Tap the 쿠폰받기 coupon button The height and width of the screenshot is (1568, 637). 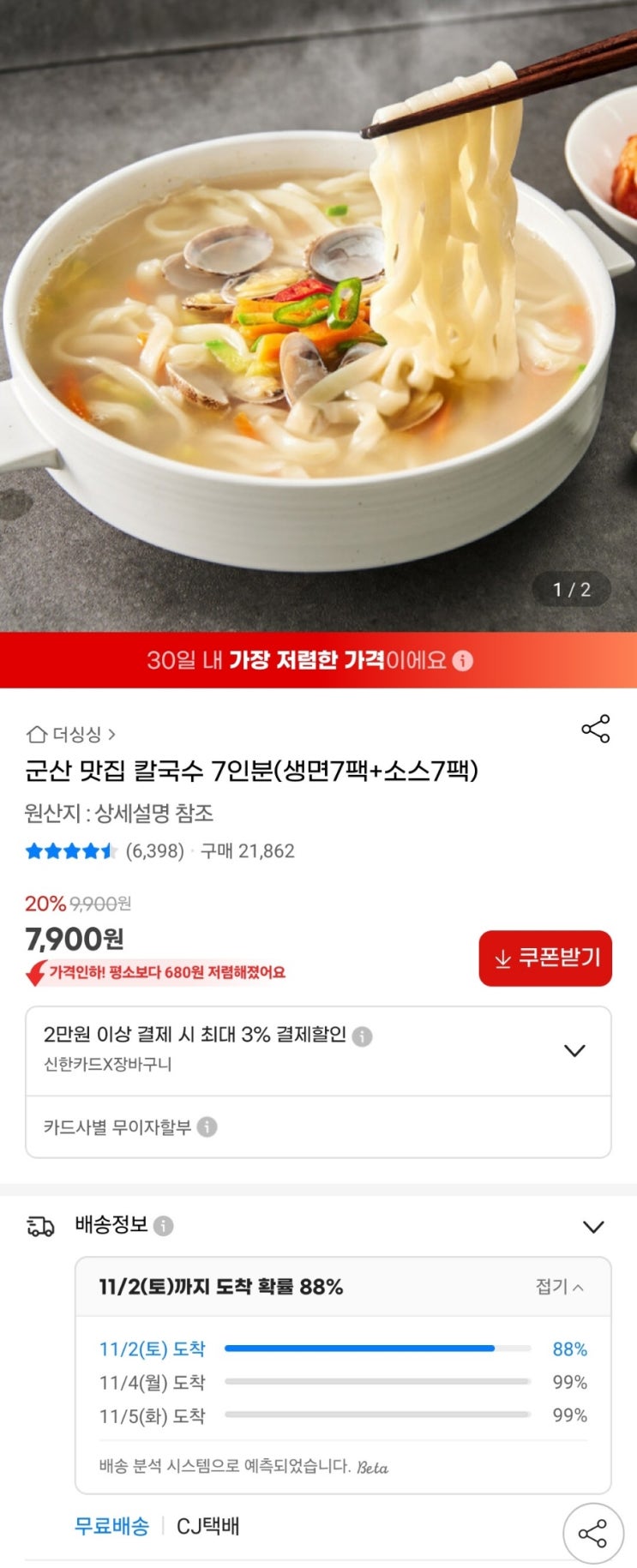click(545, 958)
